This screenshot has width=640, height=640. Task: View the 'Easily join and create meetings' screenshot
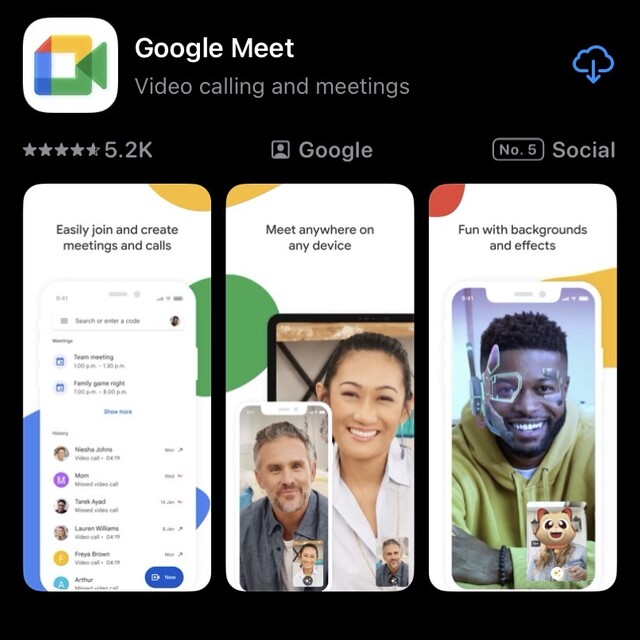tap(117, 388)
